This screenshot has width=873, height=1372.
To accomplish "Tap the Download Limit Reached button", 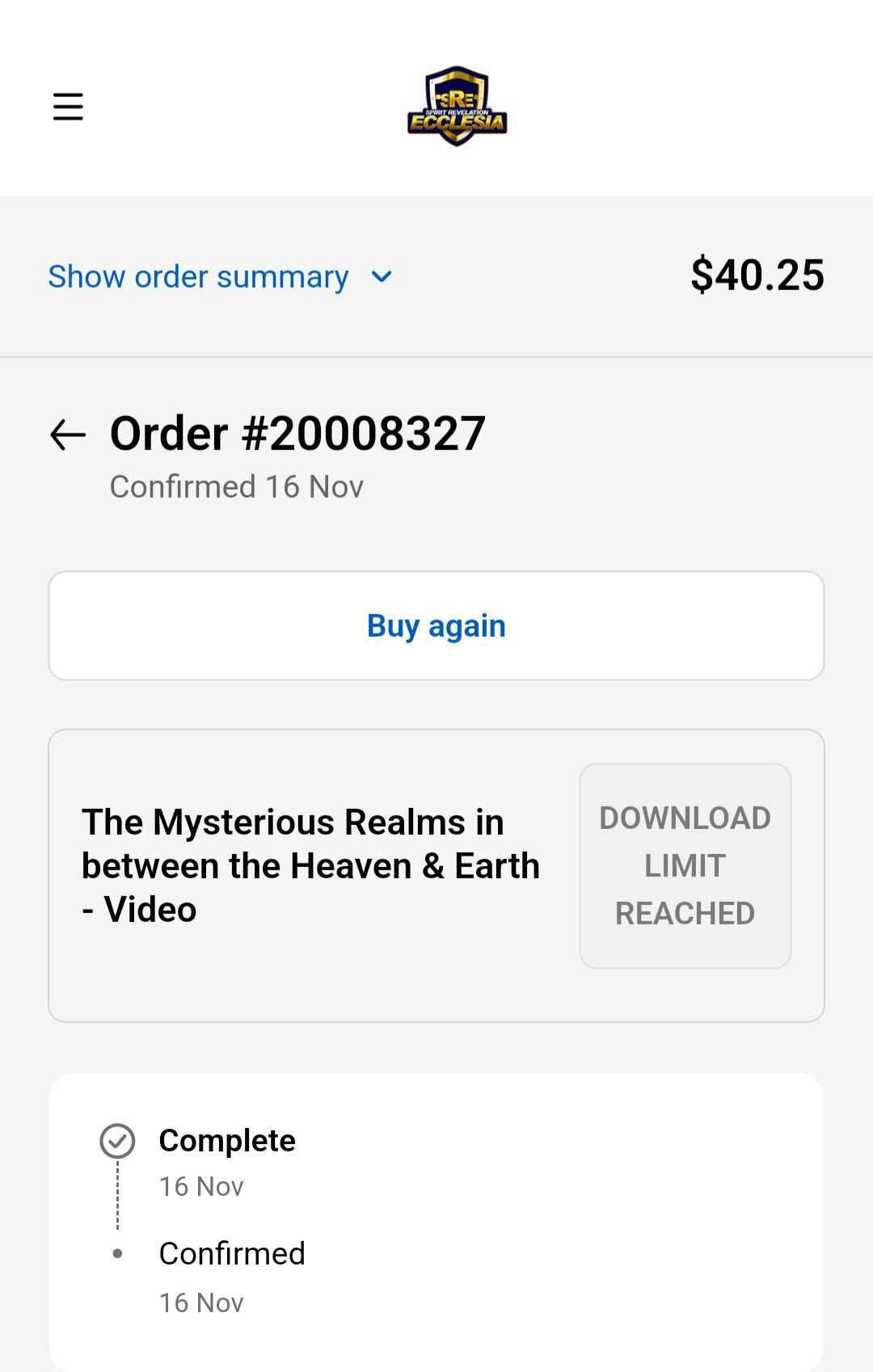I will (685, 865).
